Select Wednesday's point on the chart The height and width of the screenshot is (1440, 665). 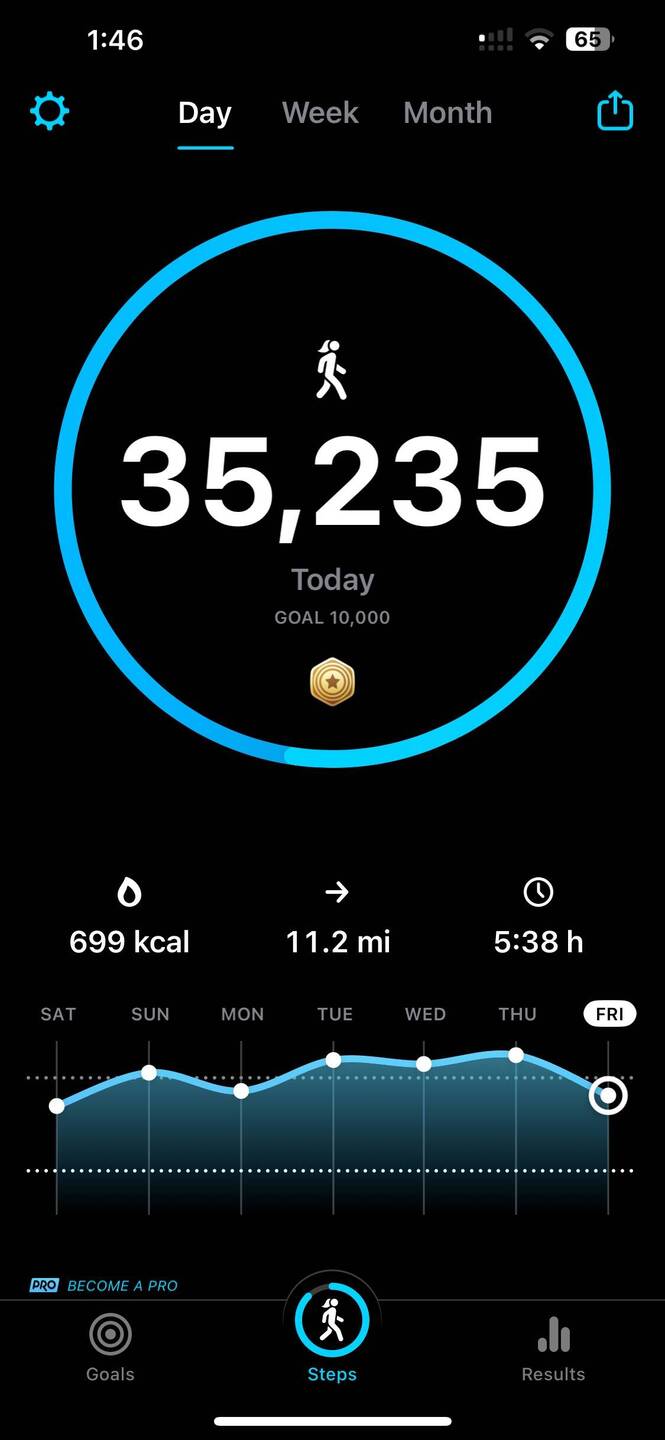point(424,1064)
